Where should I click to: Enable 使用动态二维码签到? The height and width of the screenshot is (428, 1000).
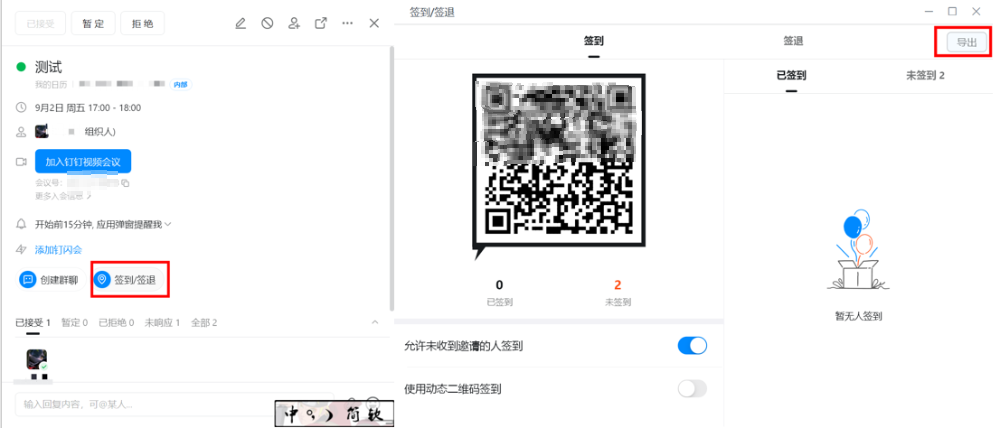[692, 389]
